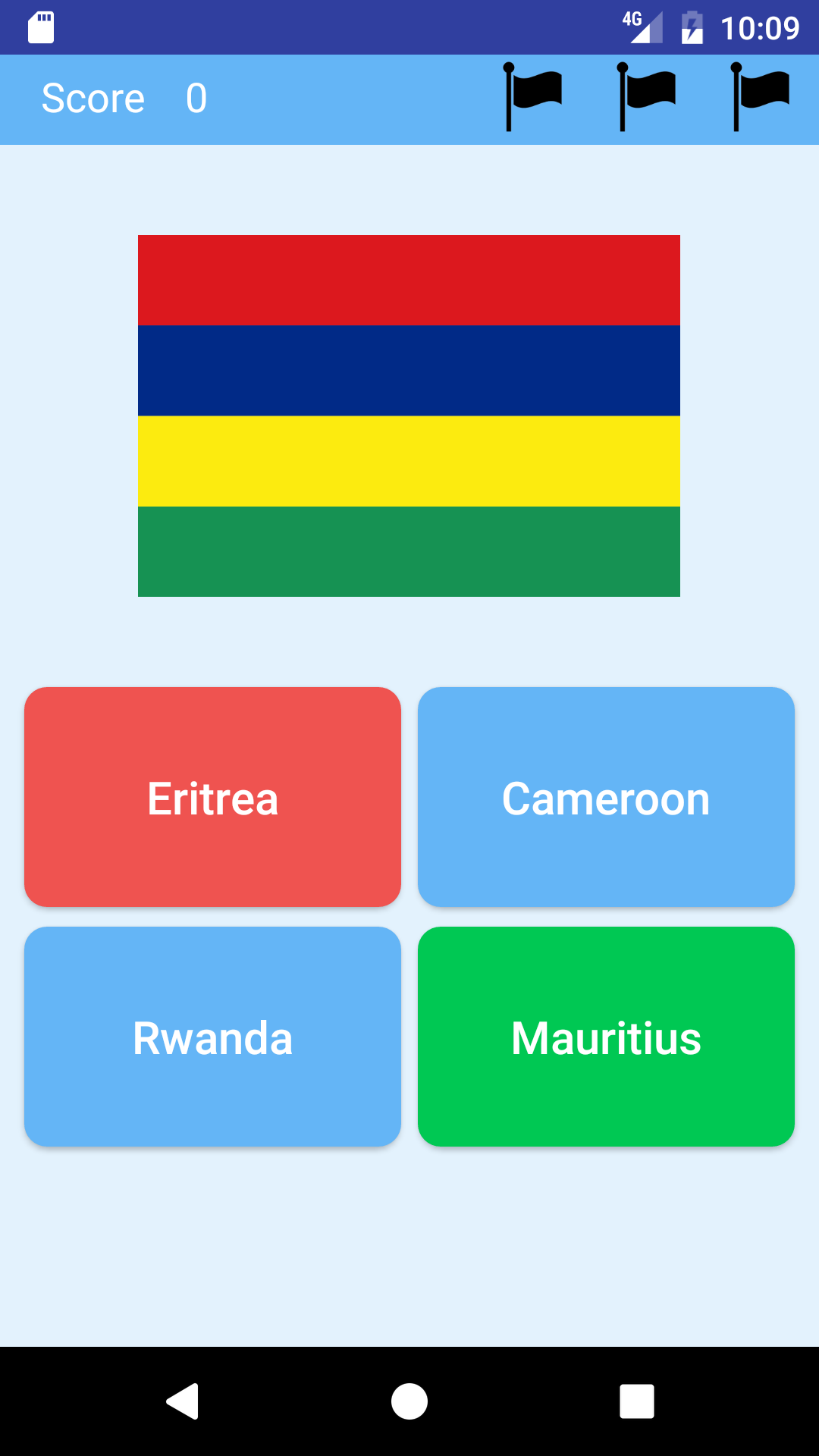This screenshot has height=1456, width=819.
Task: Click the Score label
Action: [x=93, y=99]
